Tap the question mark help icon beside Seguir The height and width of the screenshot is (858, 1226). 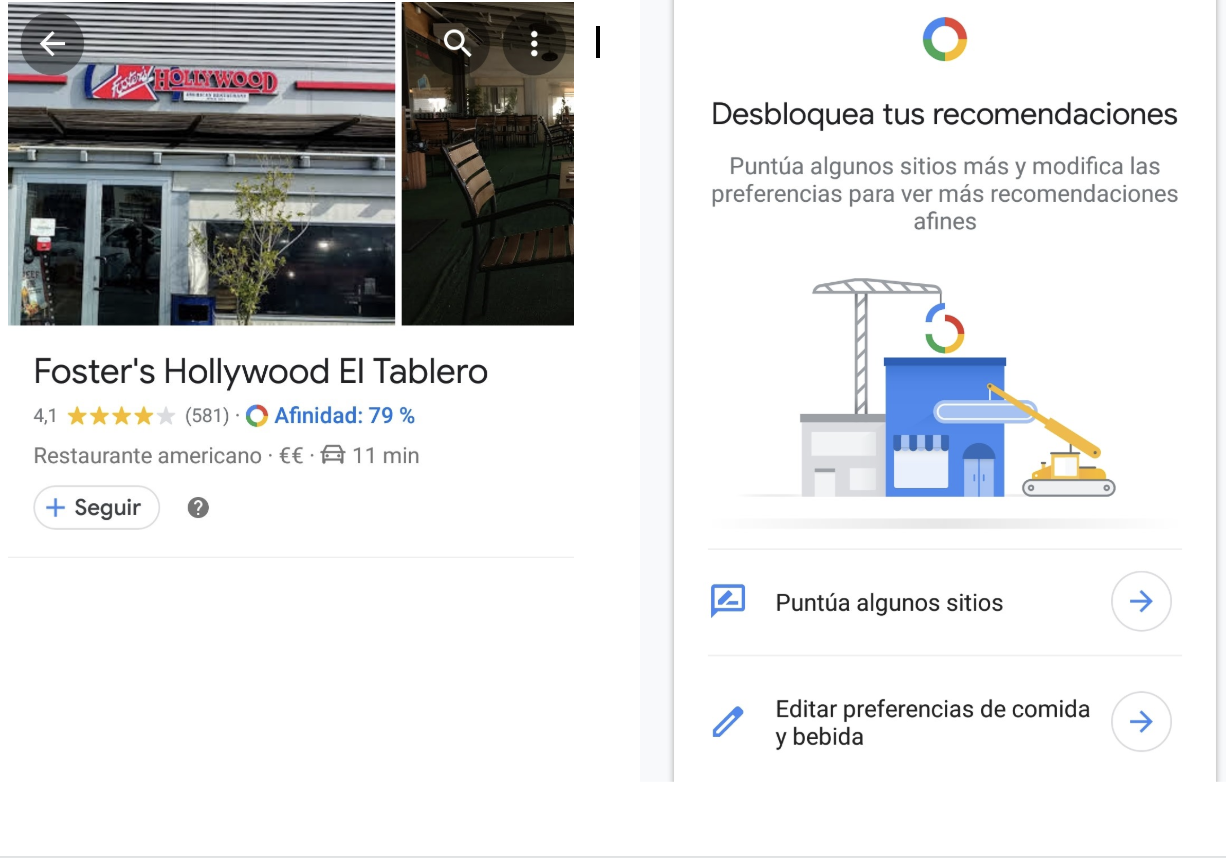point(198,508)
